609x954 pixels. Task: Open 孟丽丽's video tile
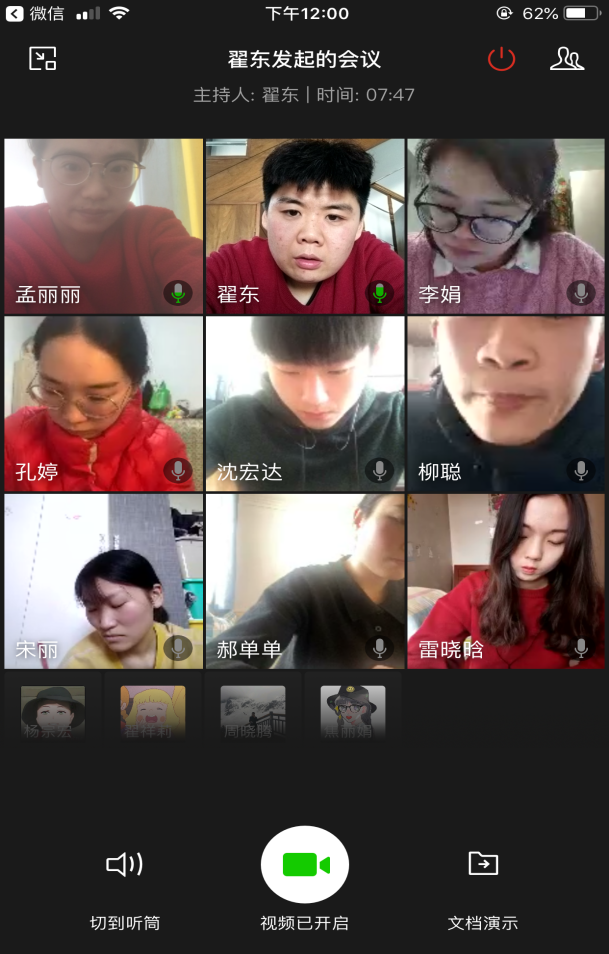pos(104,225)
